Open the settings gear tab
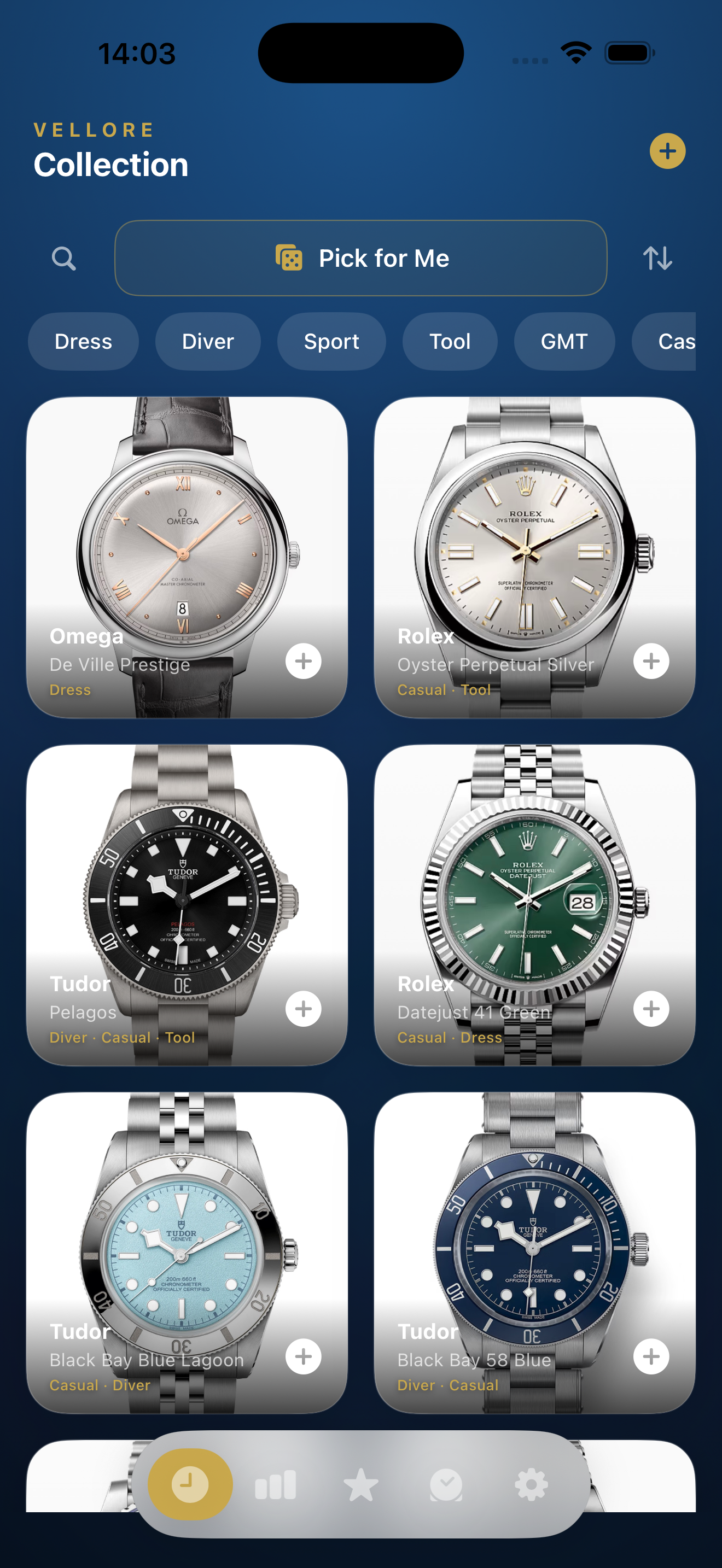The width and height of the screenshot is (722, 1568). point(531,1485)
